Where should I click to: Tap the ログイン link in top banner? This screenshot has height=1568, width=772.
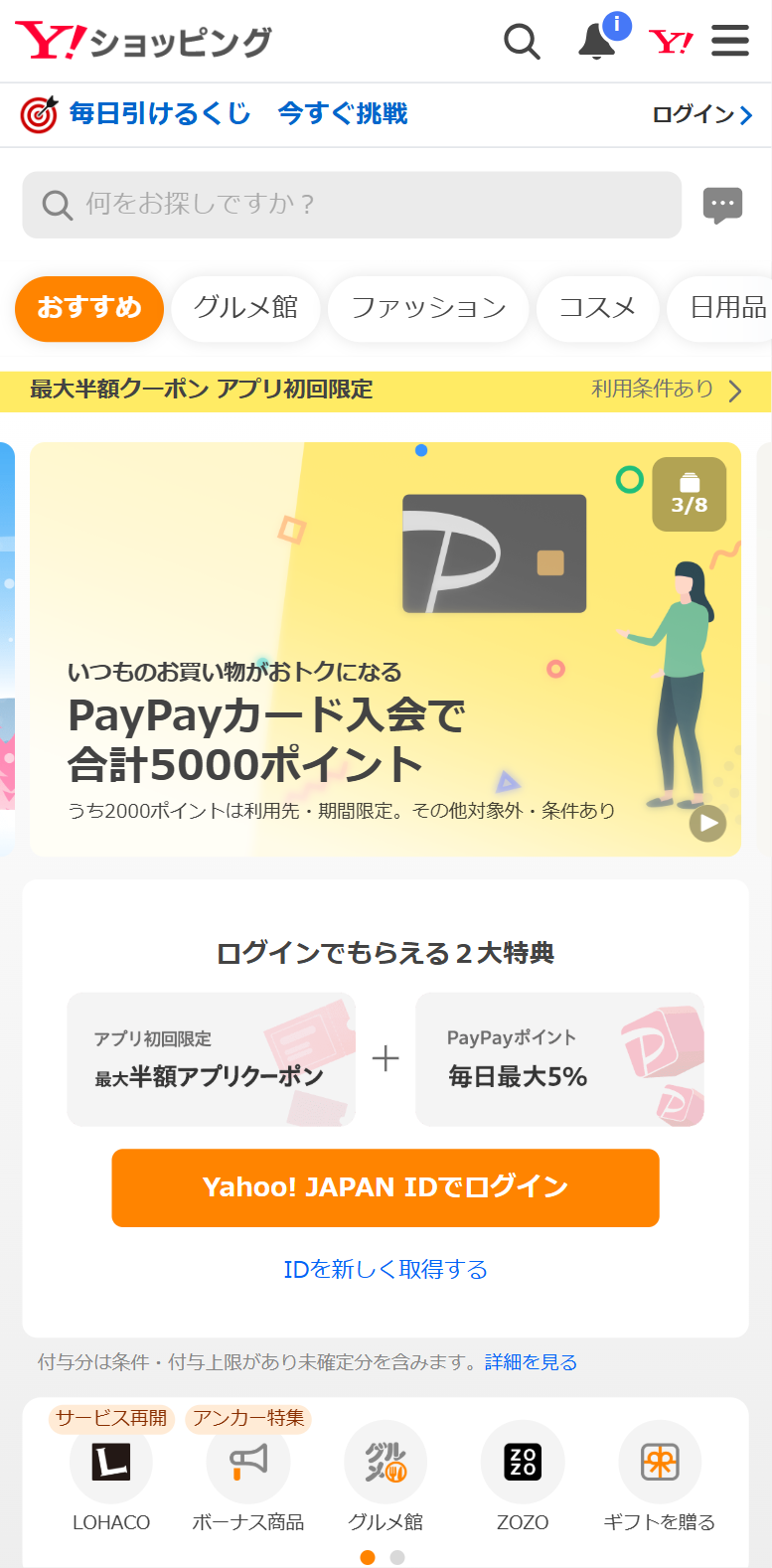click(x=701, y=115)
